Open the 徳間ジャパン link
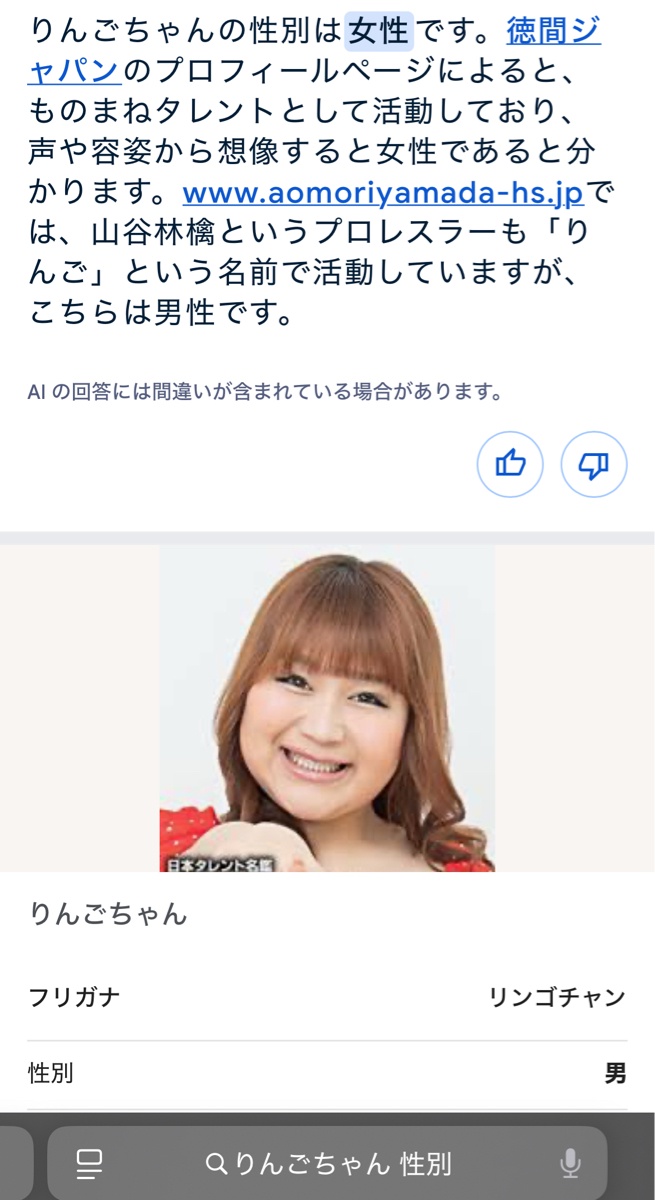This screenshot has width=655, height=1200. tap(555, 33)
